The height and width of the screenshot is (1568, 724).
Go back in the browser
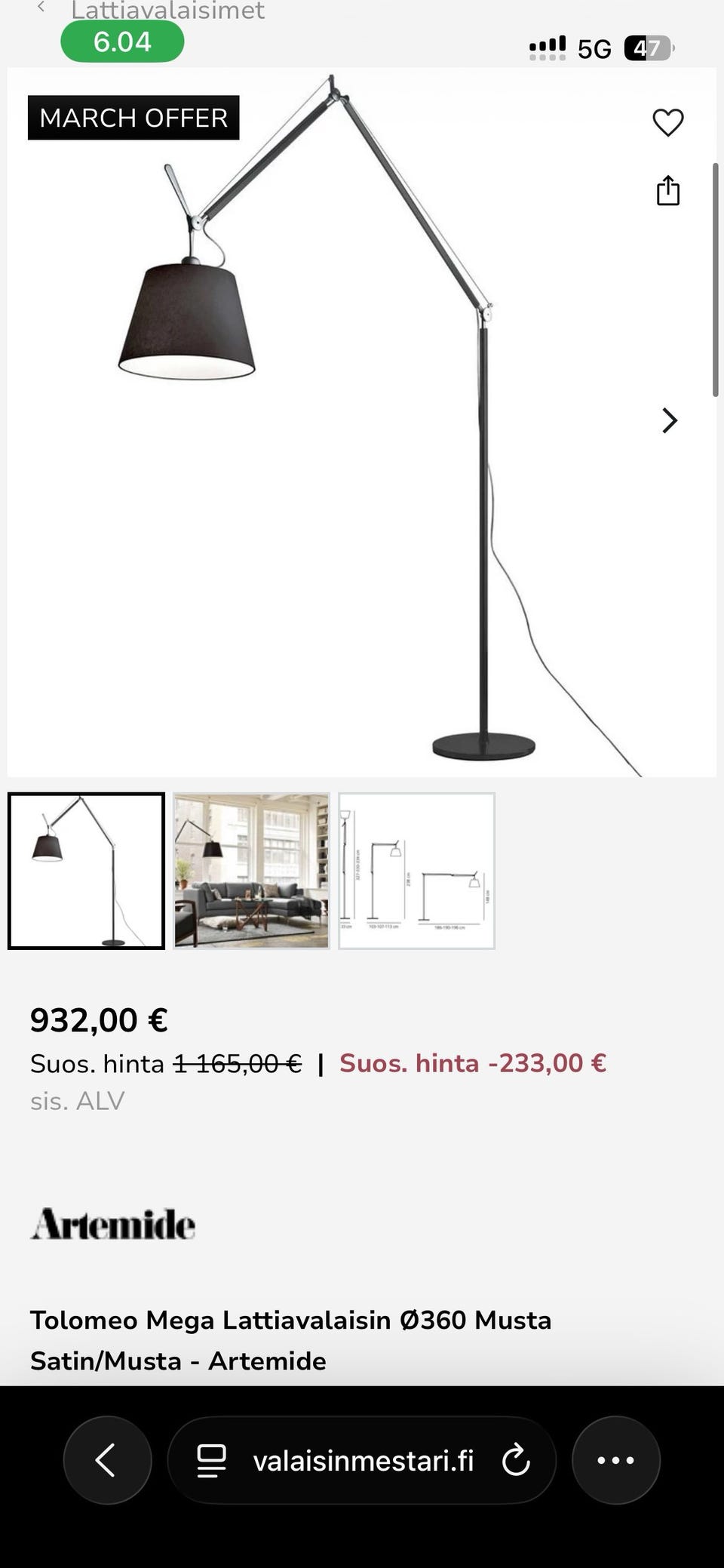point(107,1460)
